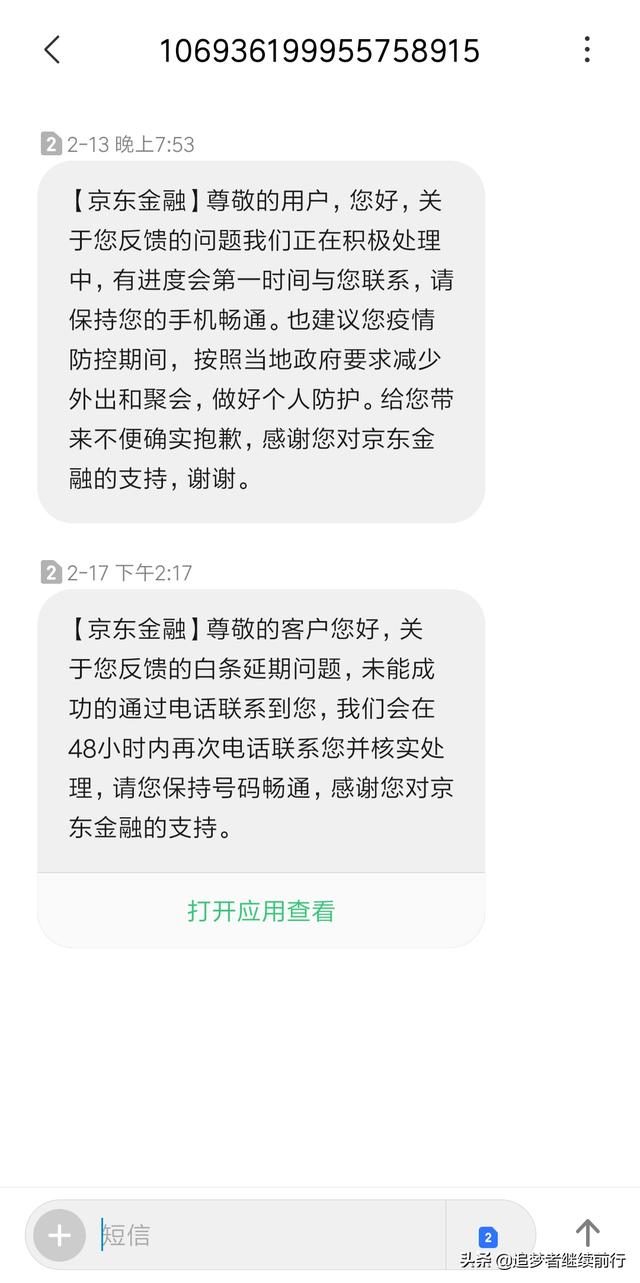
Task: Open the plus attachment button
Action: (59, 1236)
